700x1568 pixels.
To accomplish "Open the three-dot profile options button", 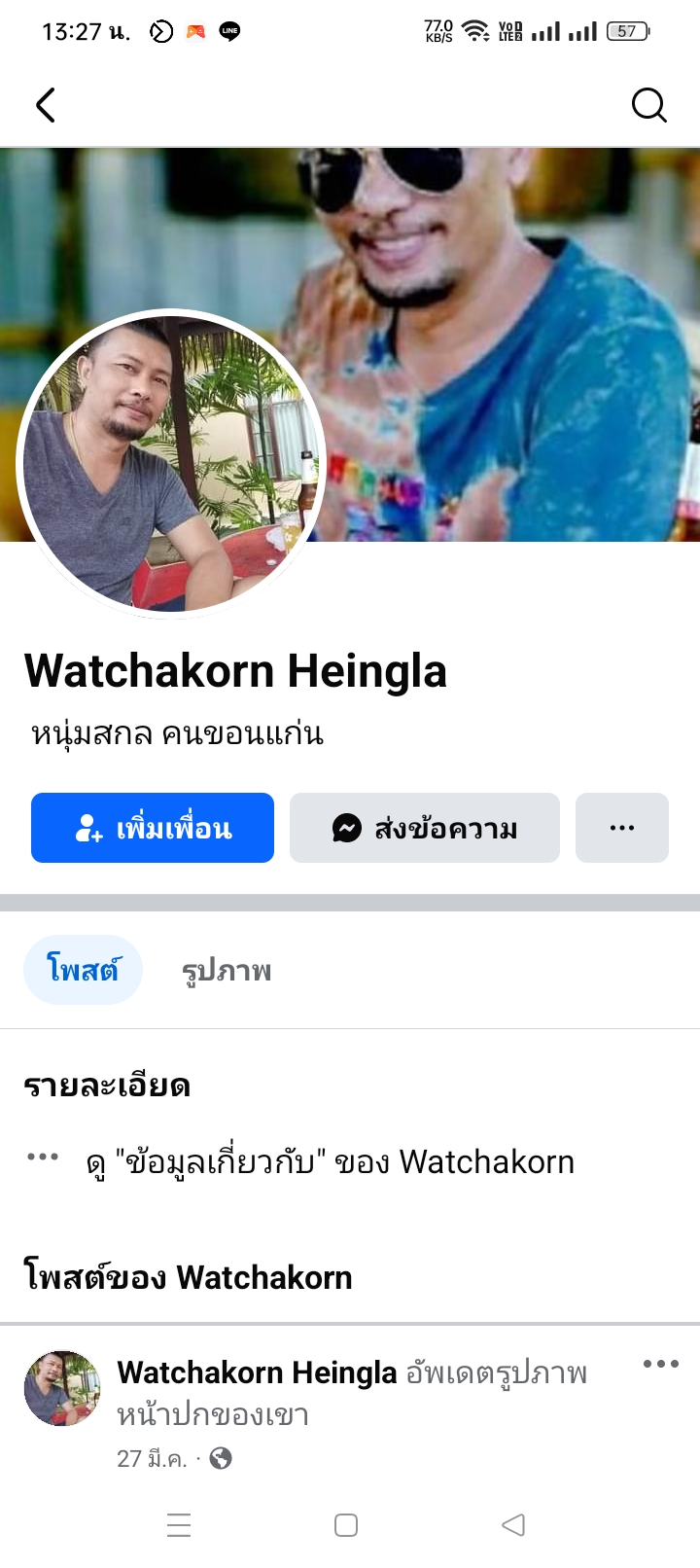I will click(622, 828).
